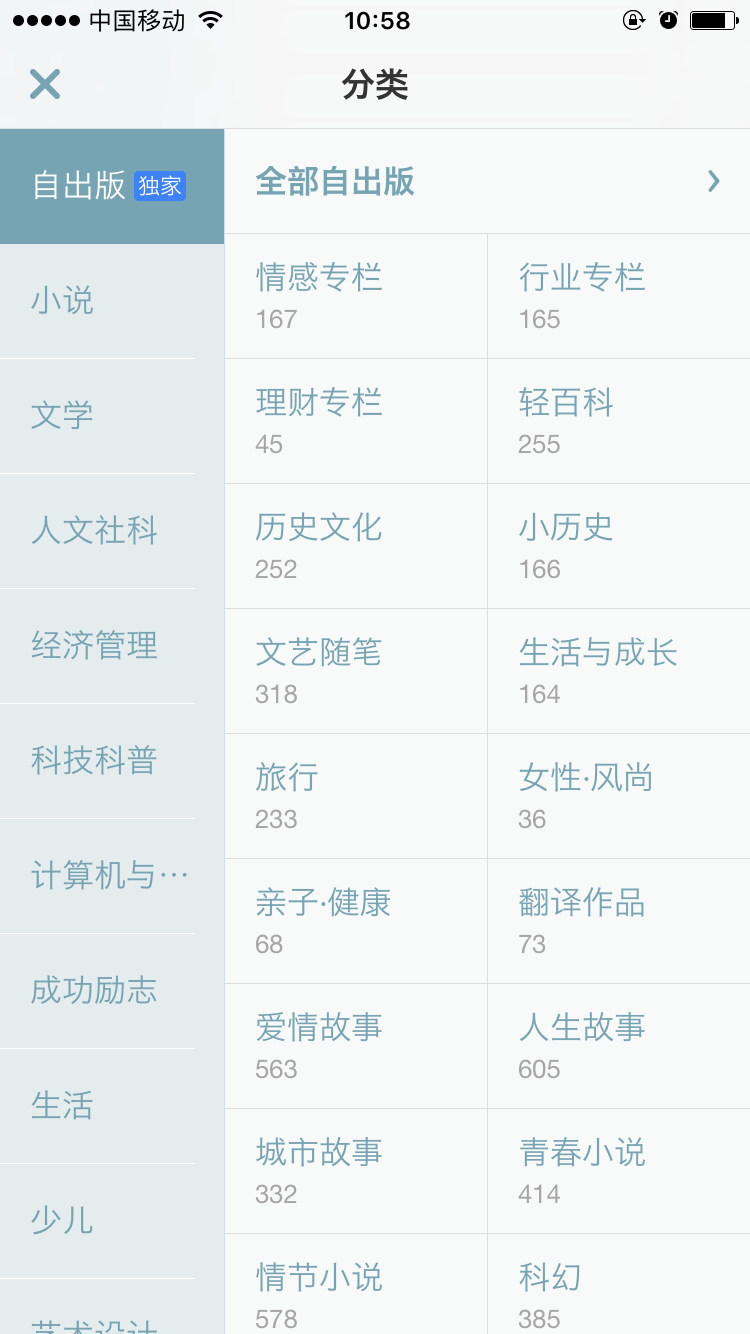Open the 文艺随笔 subcategory
The height and width of the screenshot is (1334, 750).
click(x=355, y=671)
